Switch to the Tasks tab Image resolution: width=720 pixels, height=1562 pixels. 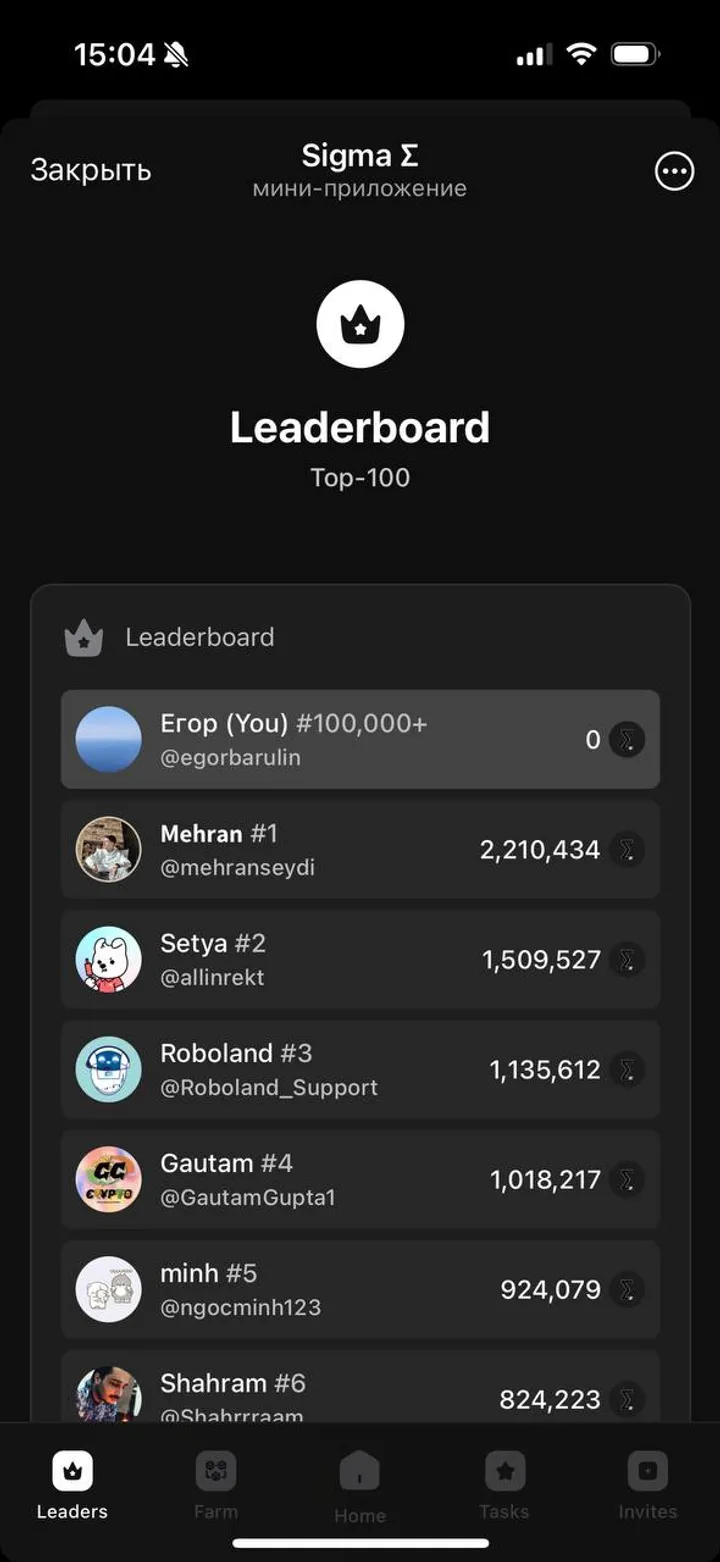coord(504,1485)
